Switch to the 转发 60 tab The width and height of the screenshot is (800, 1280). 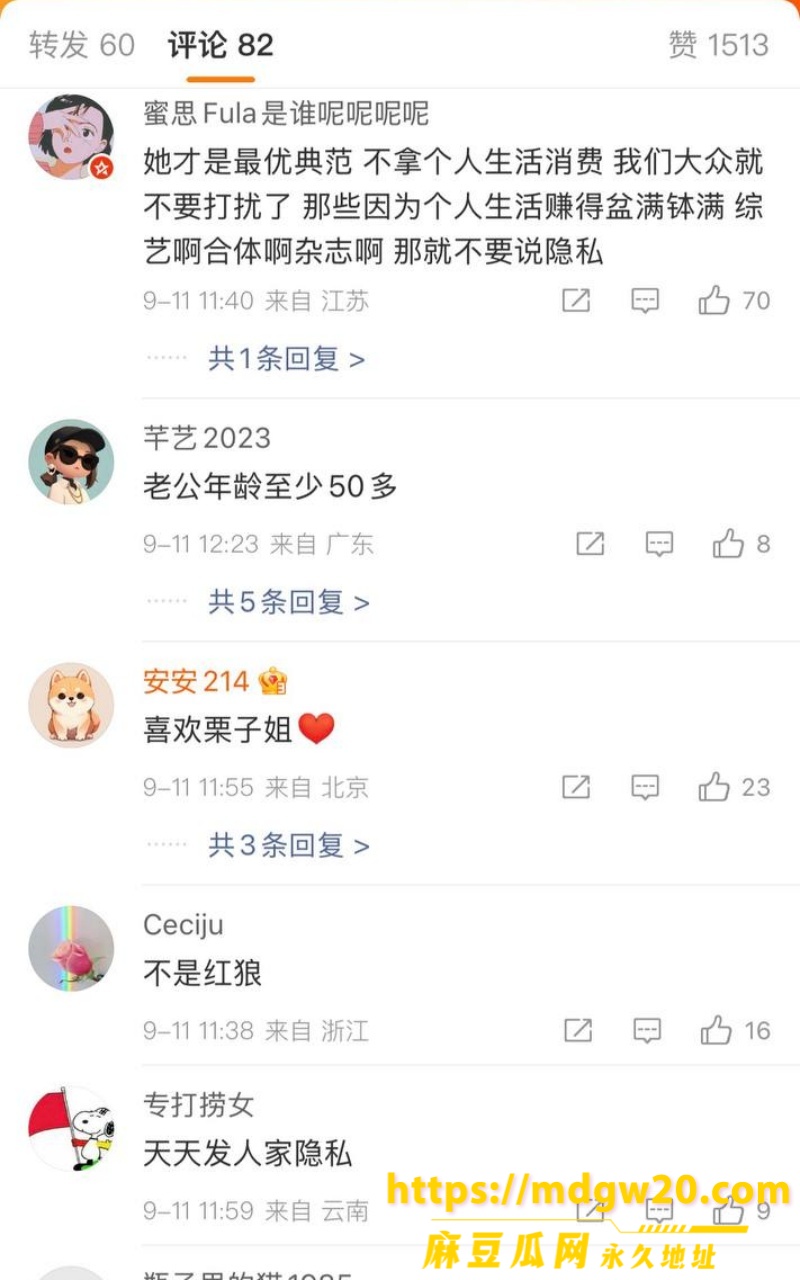(x=81, y=45)
